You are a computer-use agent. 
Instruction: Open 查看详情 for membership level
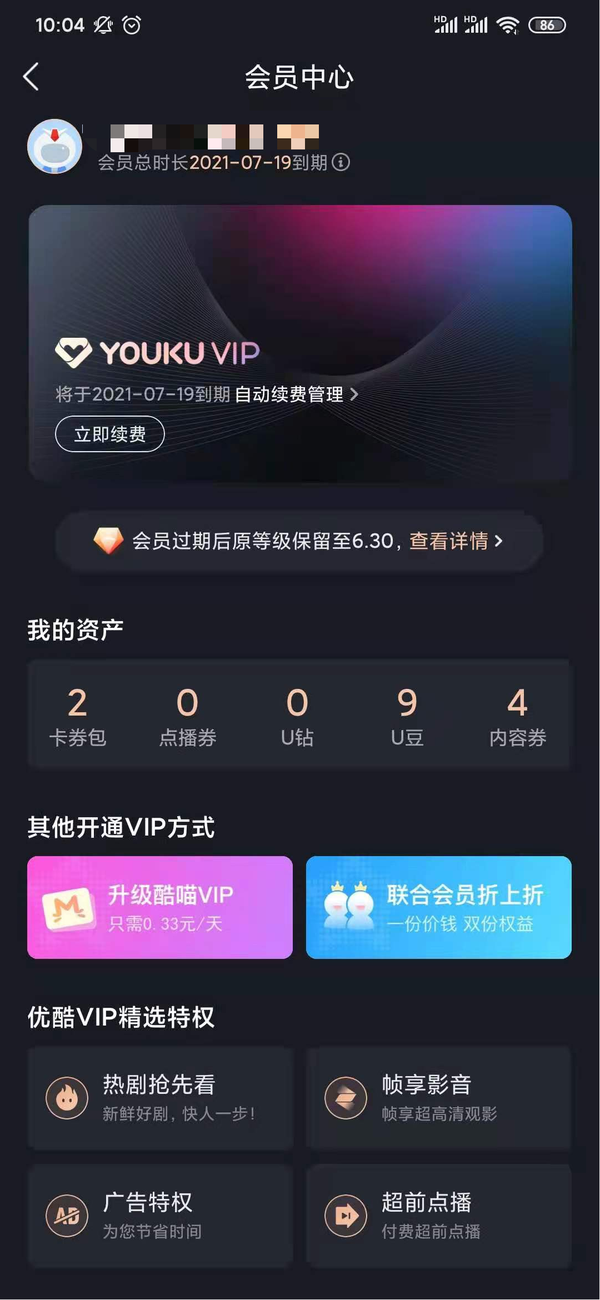455,541
